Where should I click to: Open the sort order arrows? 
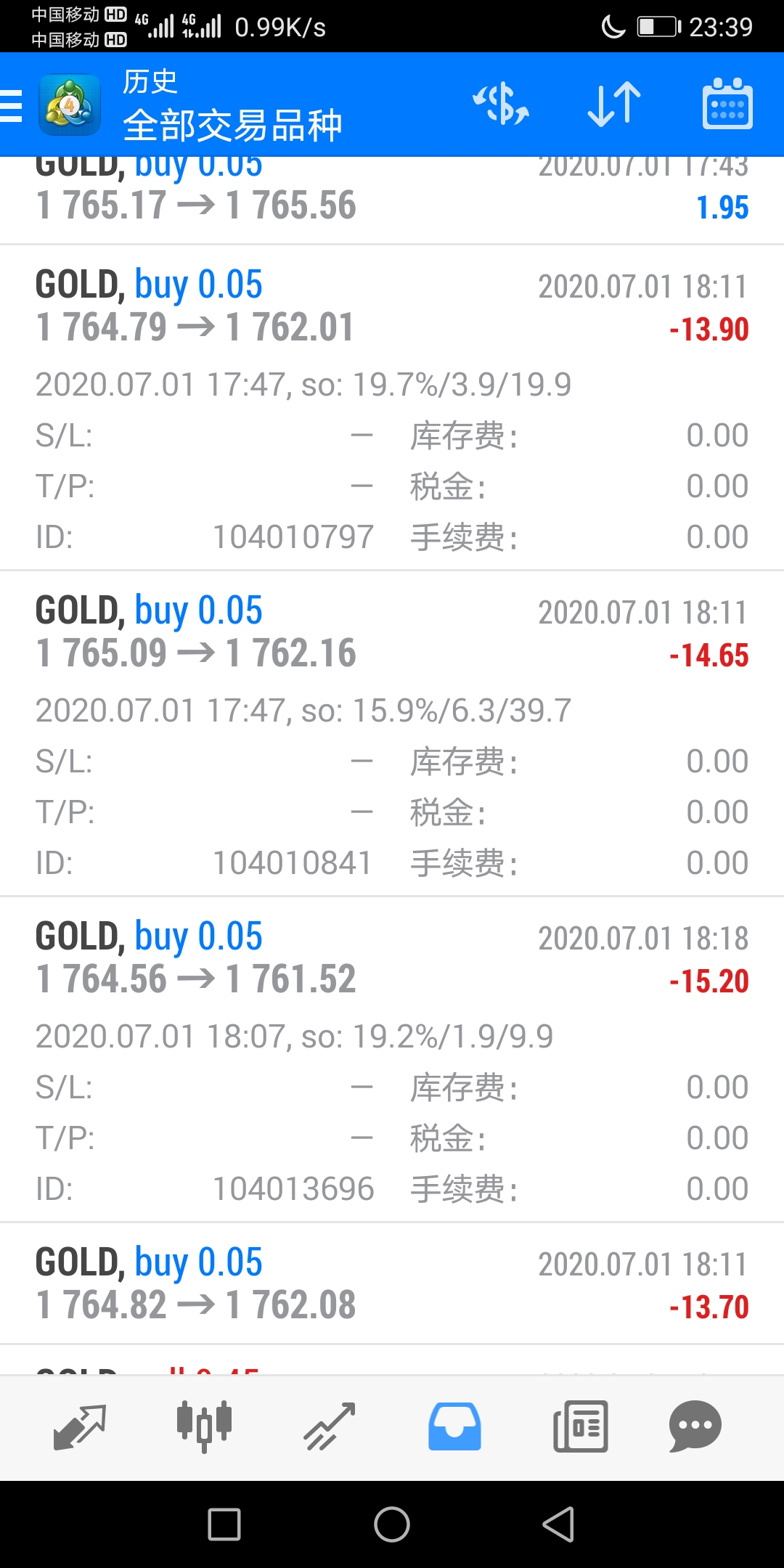point(614,105)
